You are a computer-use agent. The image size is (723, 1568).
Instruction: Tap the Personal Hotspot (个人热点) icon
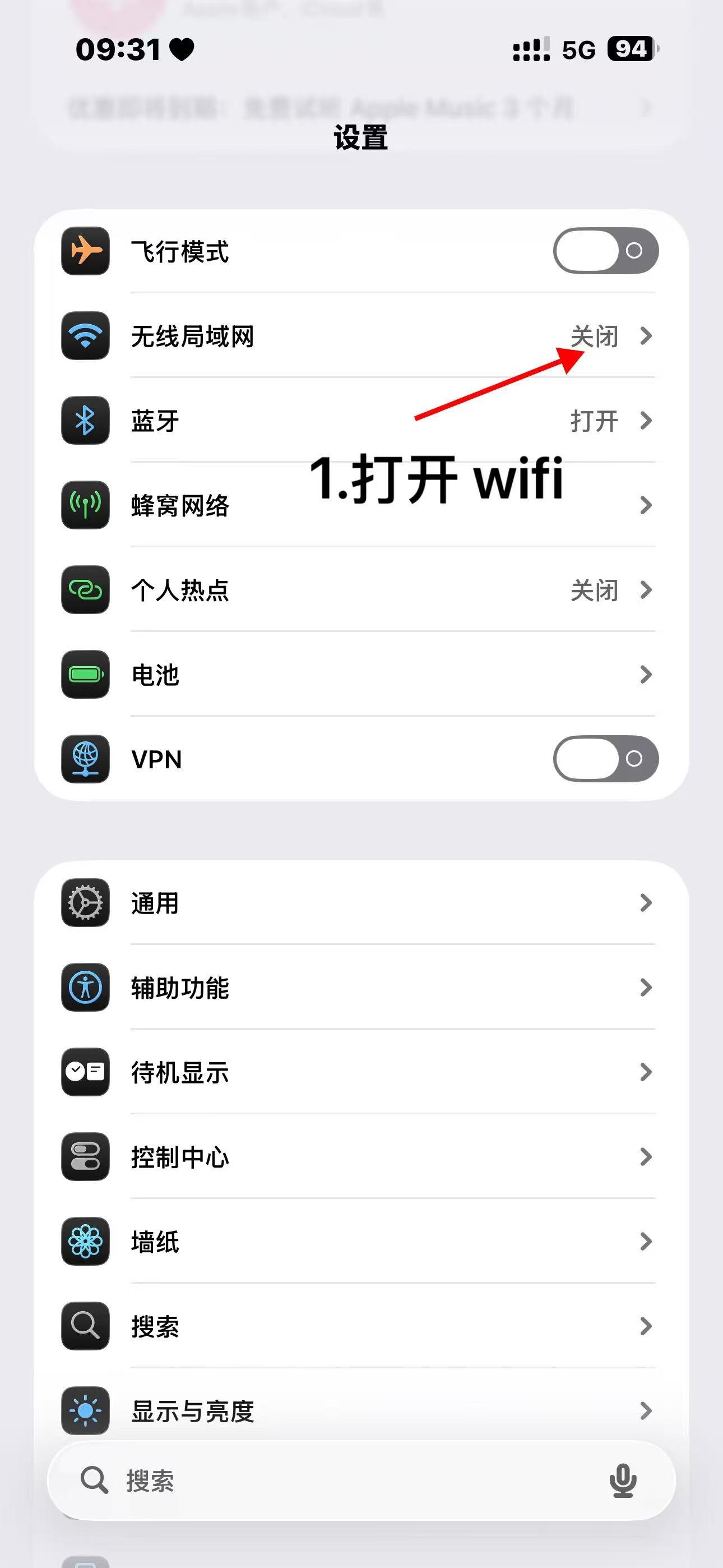(85, 590)
